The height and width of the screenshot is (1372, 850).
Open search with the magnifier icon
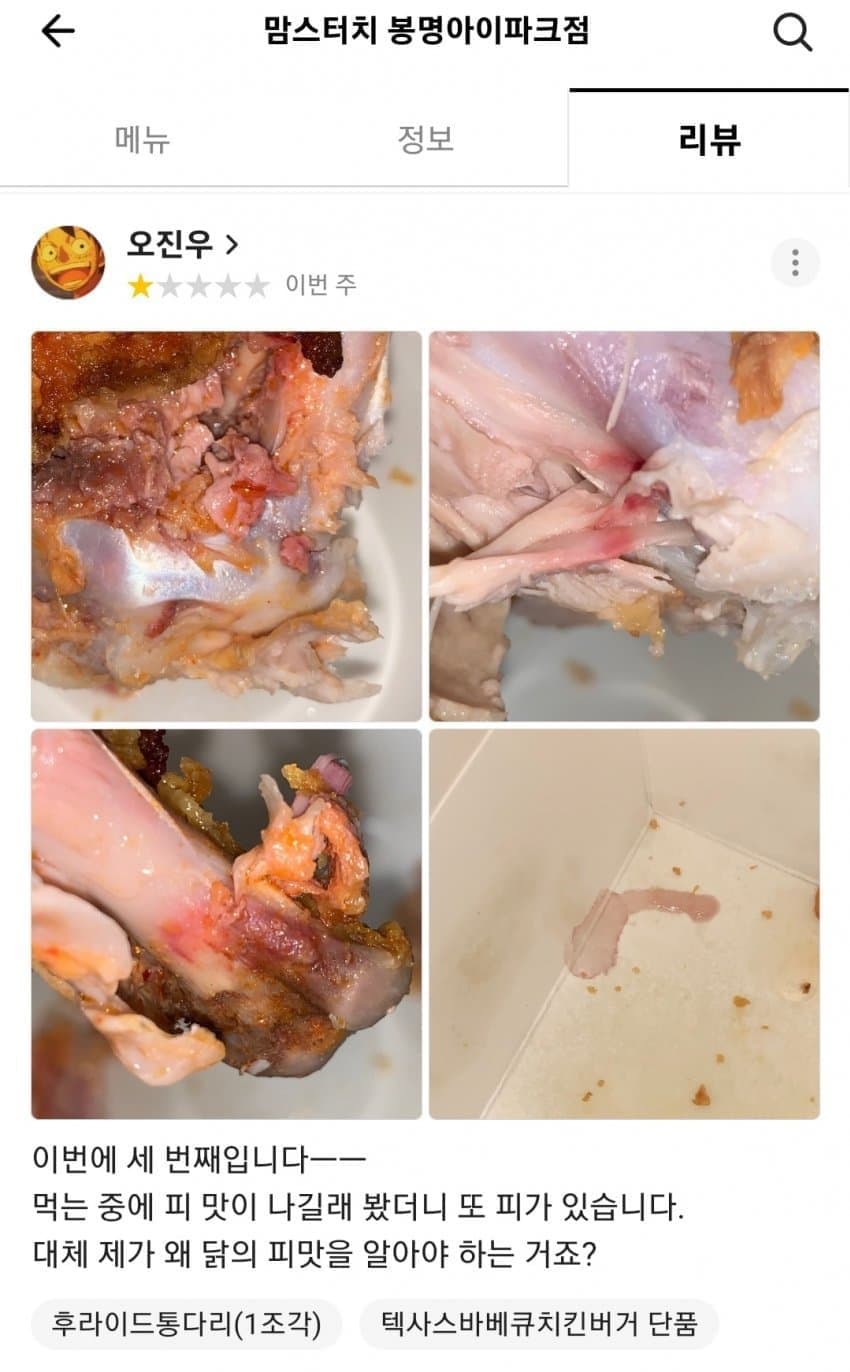coord(792,33)
